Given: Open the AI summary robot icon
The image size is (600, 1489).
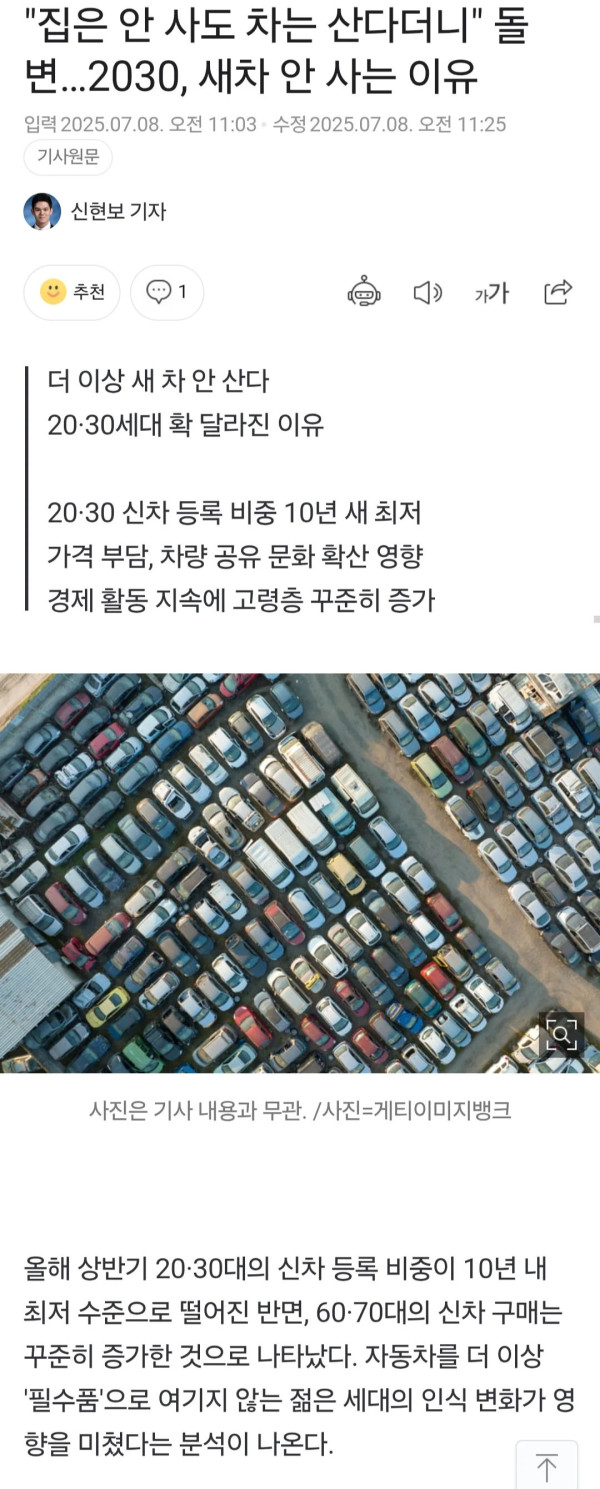Looking at the screenshot, I should click(x=364, y=292).
